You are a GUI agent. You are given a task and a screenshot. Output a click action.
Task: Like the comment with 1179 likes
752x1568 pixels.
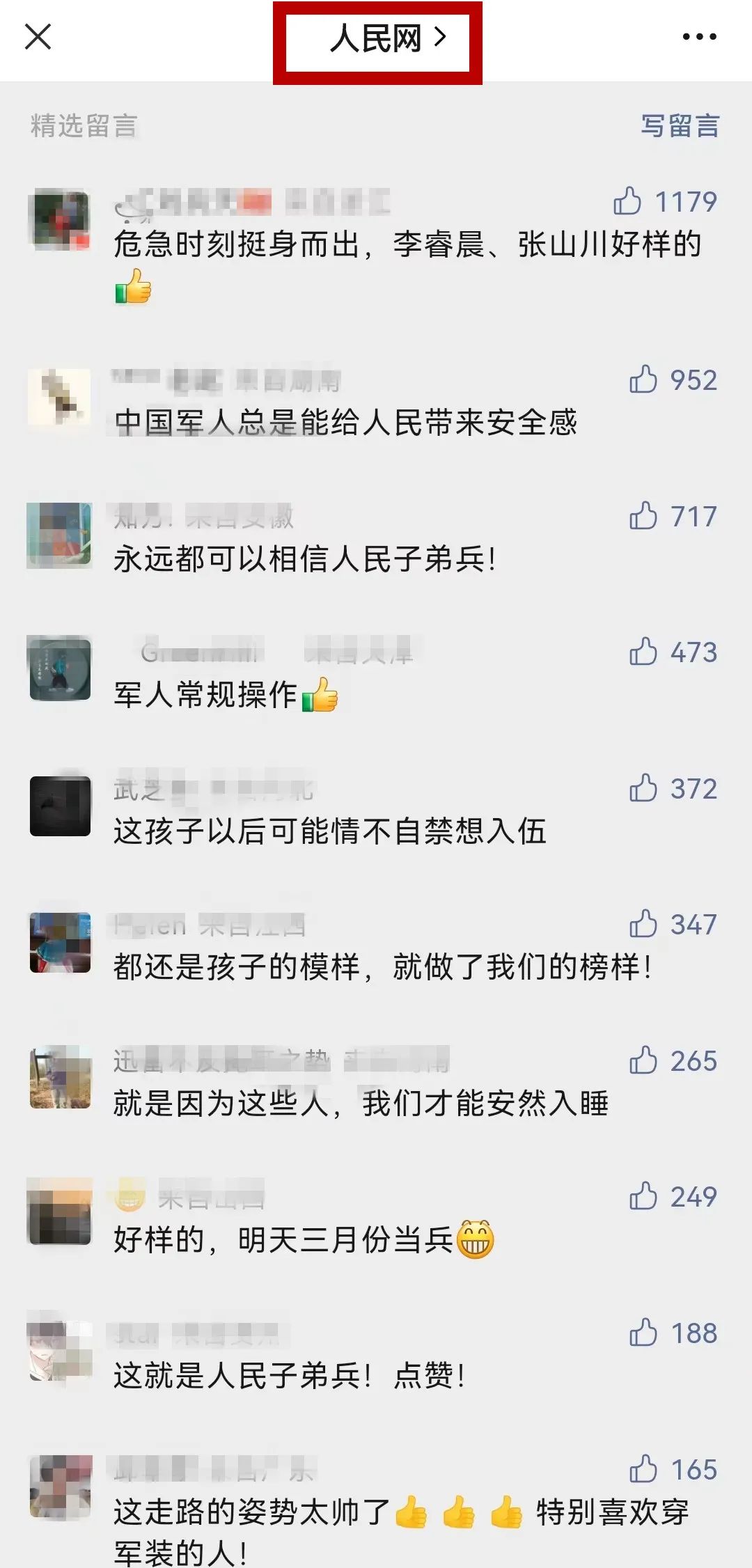pyautogui.click(x=627, y=202)
